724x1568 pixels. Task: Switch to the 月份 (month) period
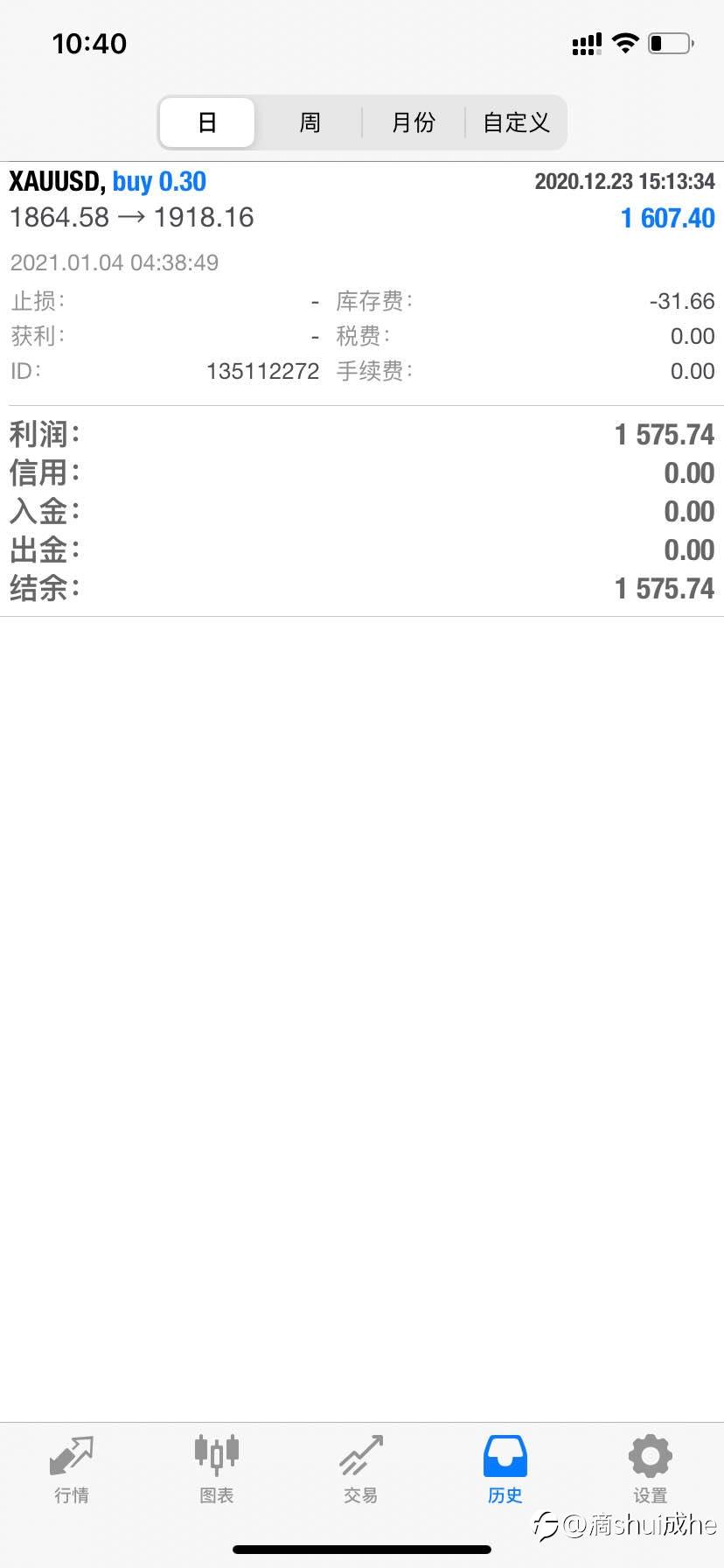[x=413, y=122]
